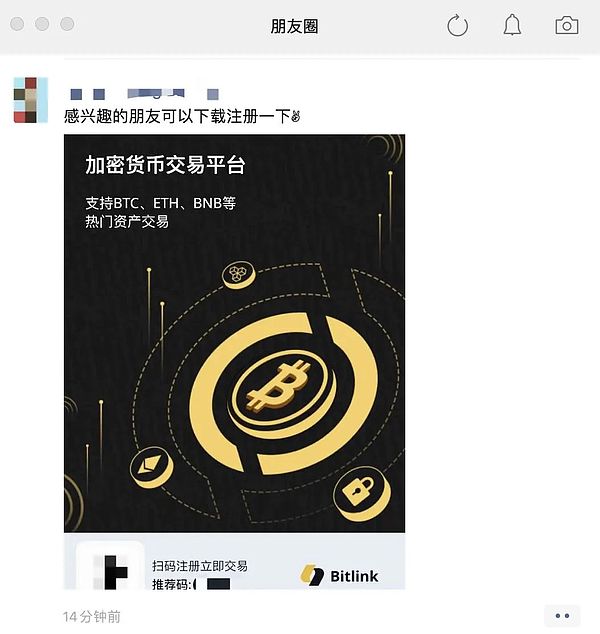Open the poster's profile avatar
The height and width of the screenshot is (634, 600).
point(31,100)
